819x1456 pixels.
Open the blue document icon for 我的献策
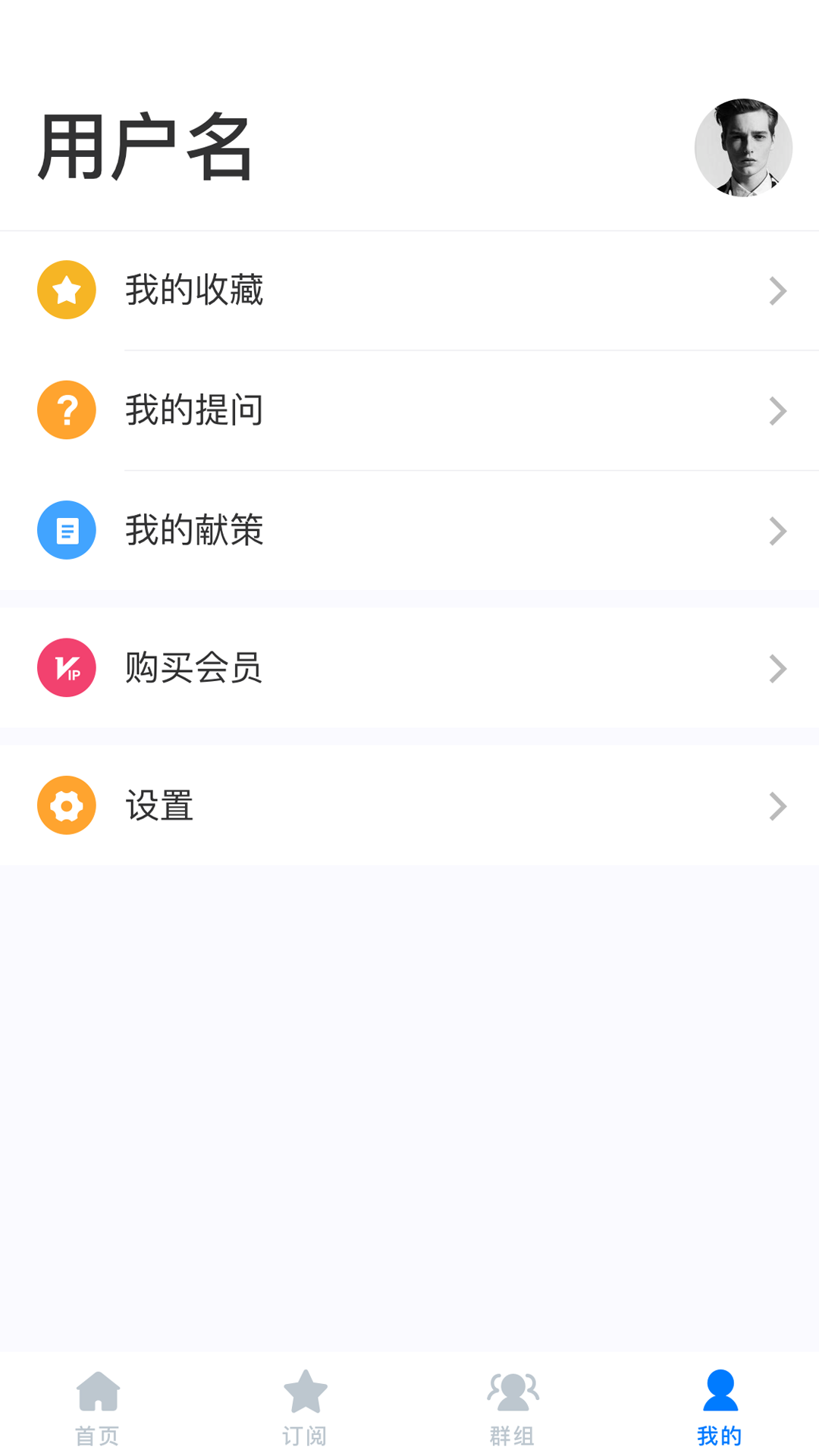coord(67,530)
